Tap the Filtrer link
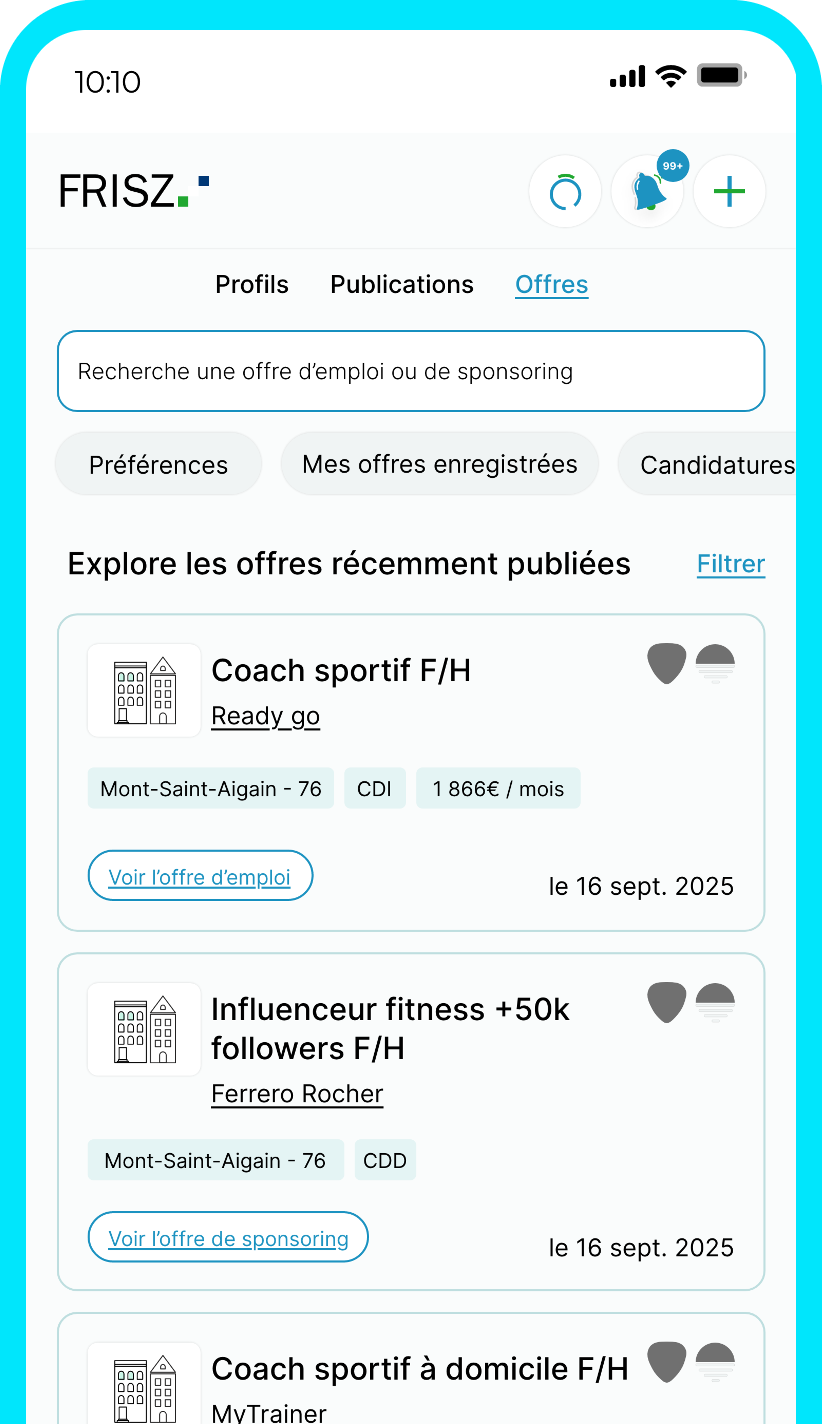 (x=730, y=564)
